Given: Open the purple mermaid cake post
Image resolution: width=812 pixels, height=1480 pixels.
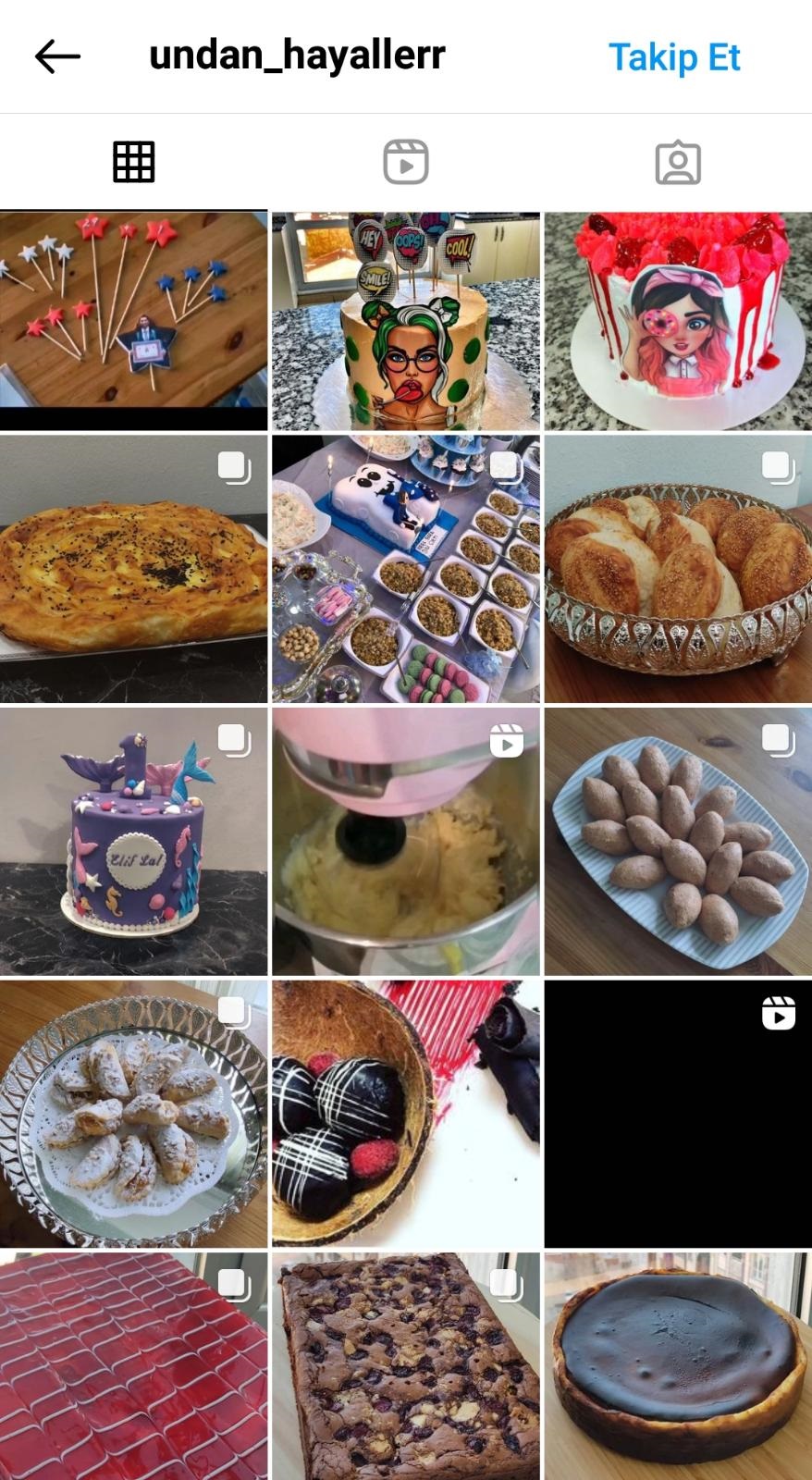Looking at the screenshot, I should point(134,841).
